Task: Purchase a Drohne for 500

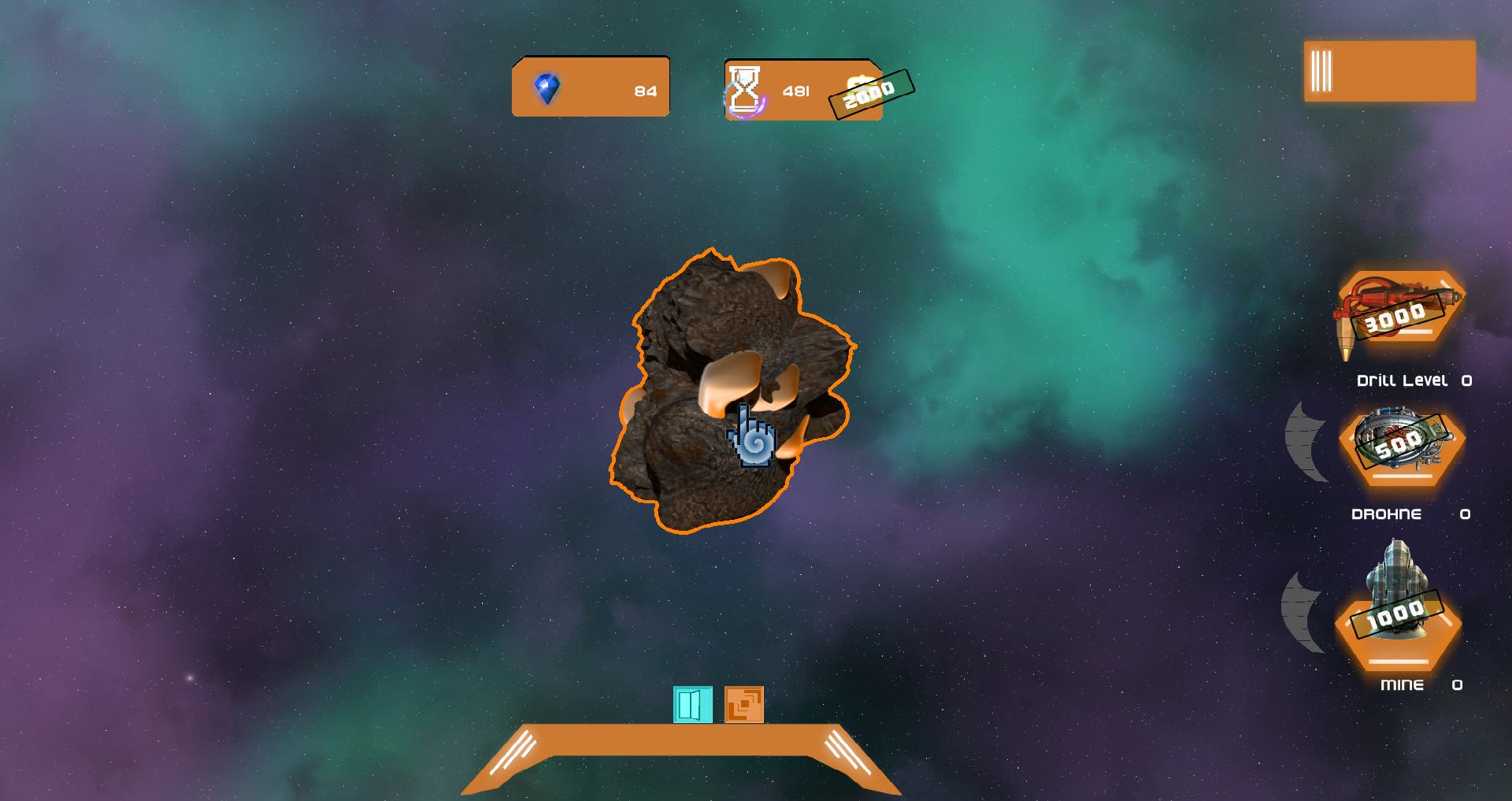Action: pos(1400,444)
